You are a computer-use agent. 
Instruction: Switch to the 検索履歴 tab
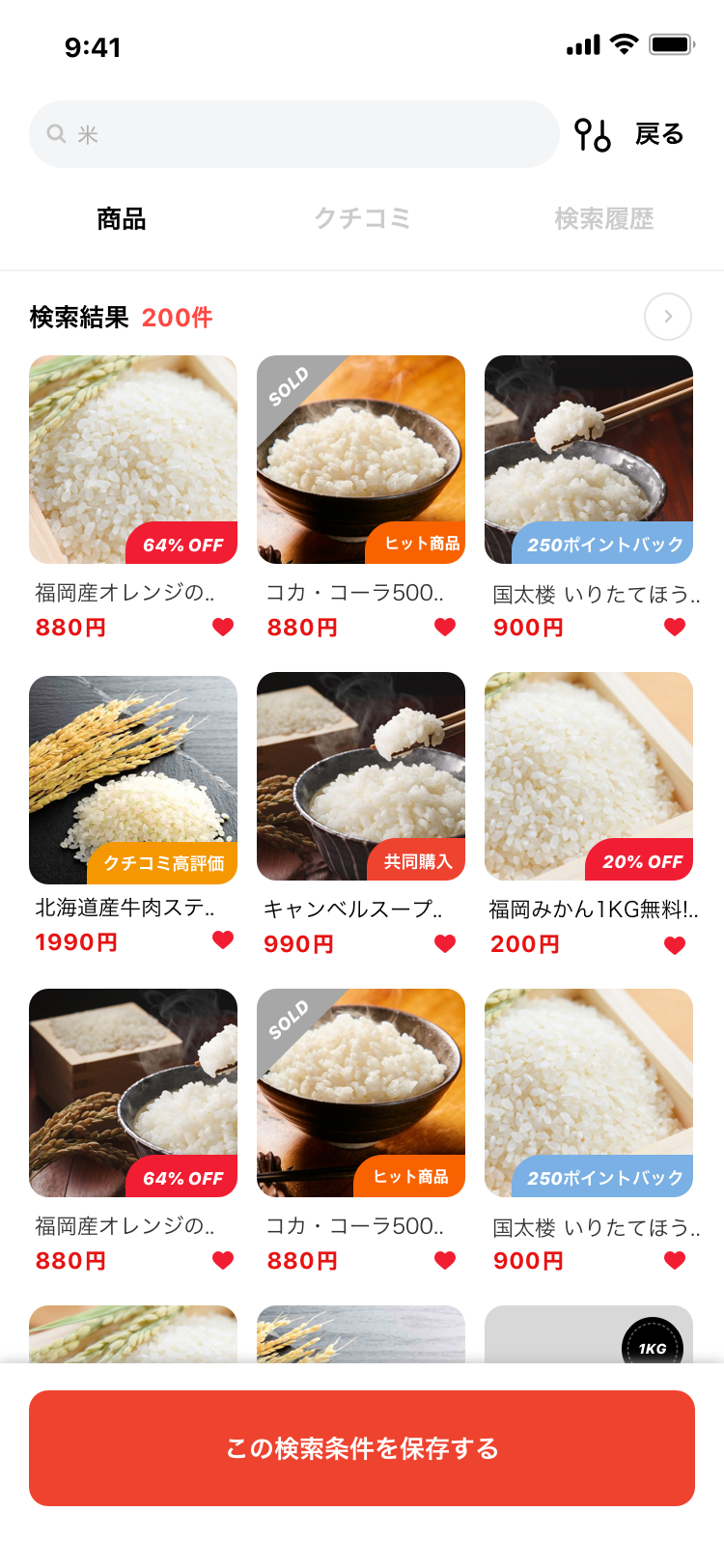(x=604, y=219)
